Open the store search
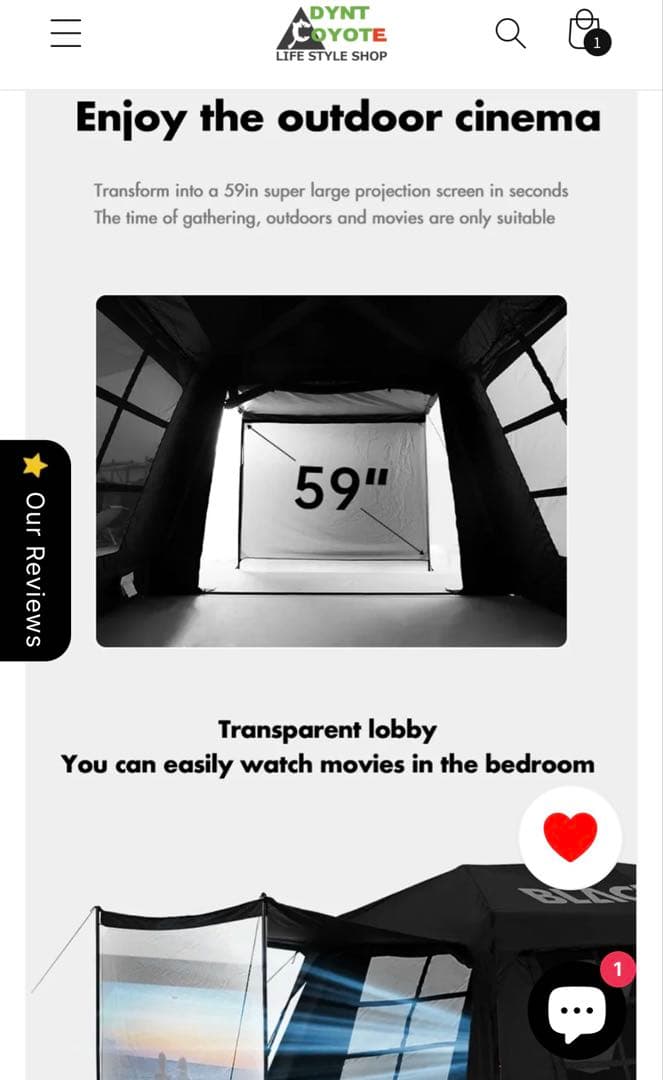The image size is (663, 1080). click(x=510, y=33)
